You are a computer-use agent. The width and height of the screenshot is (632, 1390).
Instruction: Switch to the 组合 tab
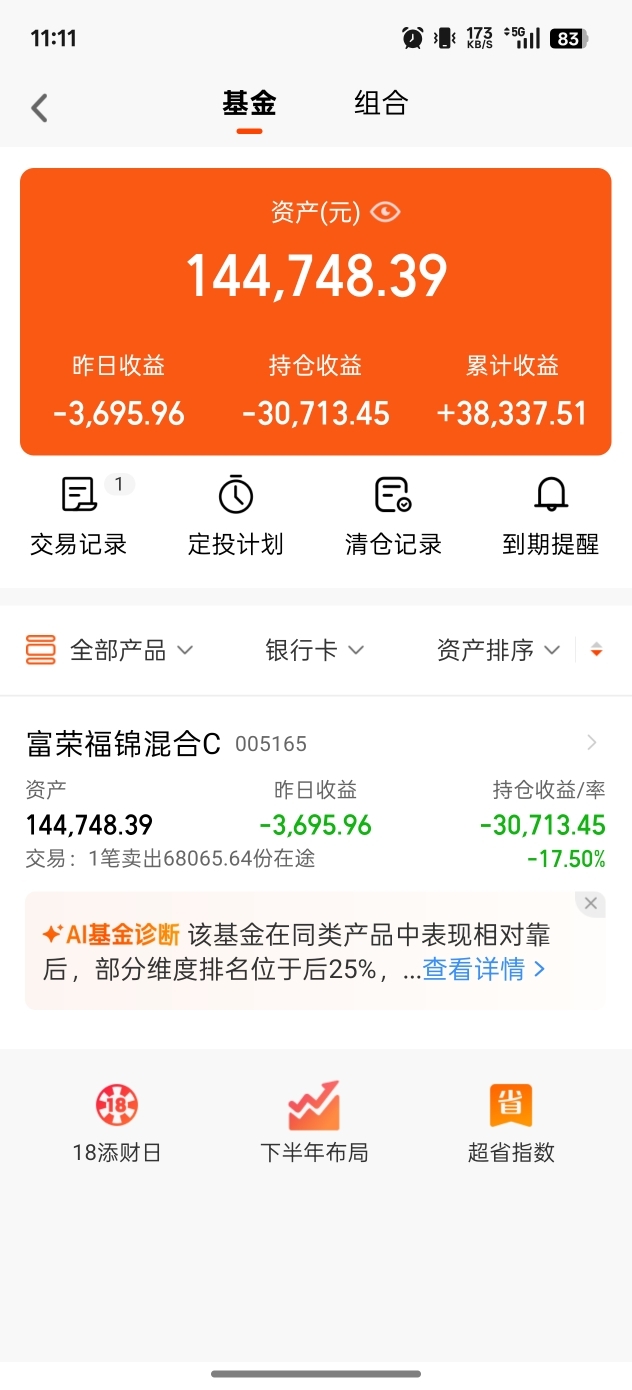click(x=381, y=103)
